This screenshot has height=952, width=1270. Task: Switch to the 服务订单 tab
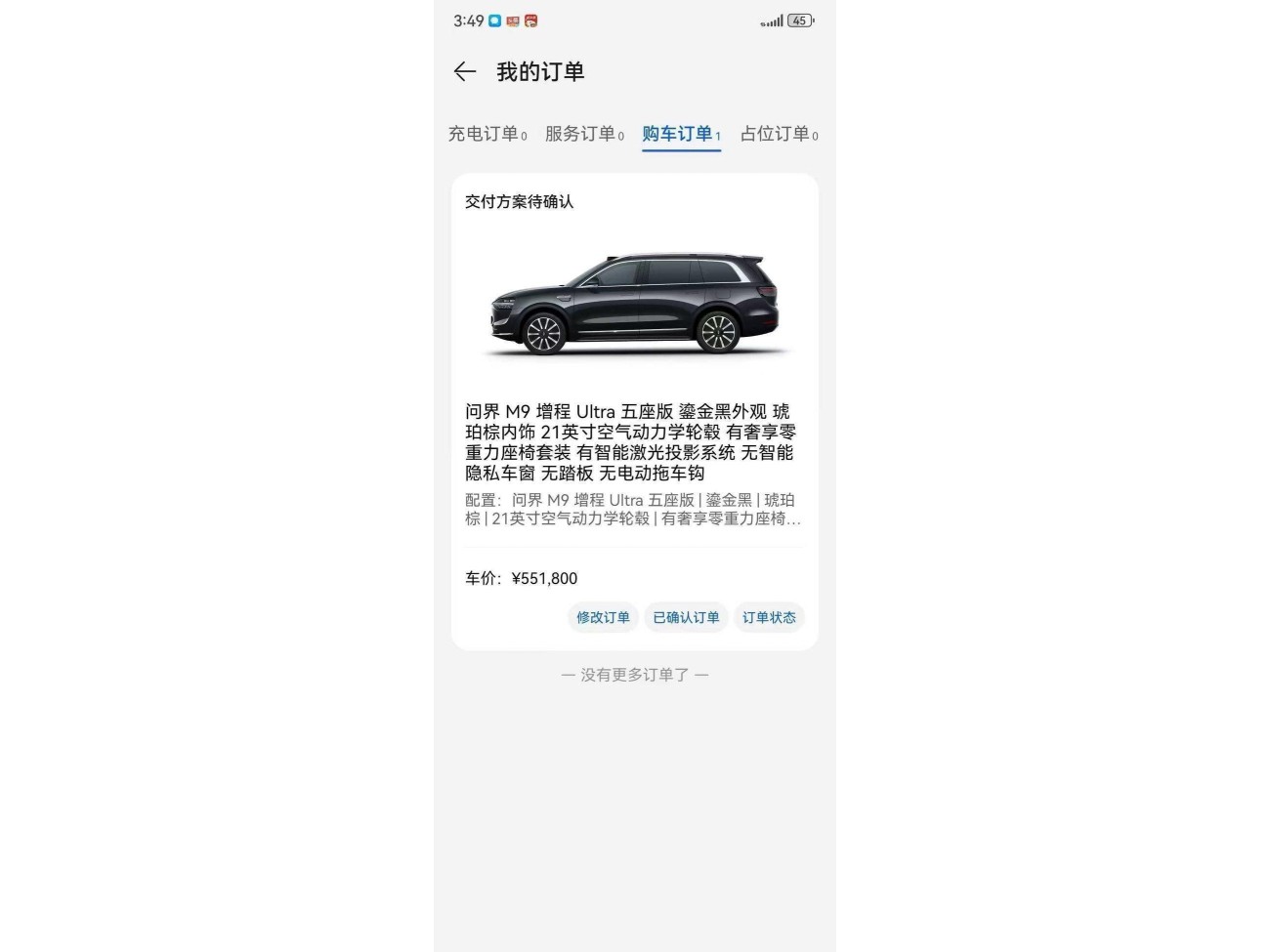pos(583,134)
